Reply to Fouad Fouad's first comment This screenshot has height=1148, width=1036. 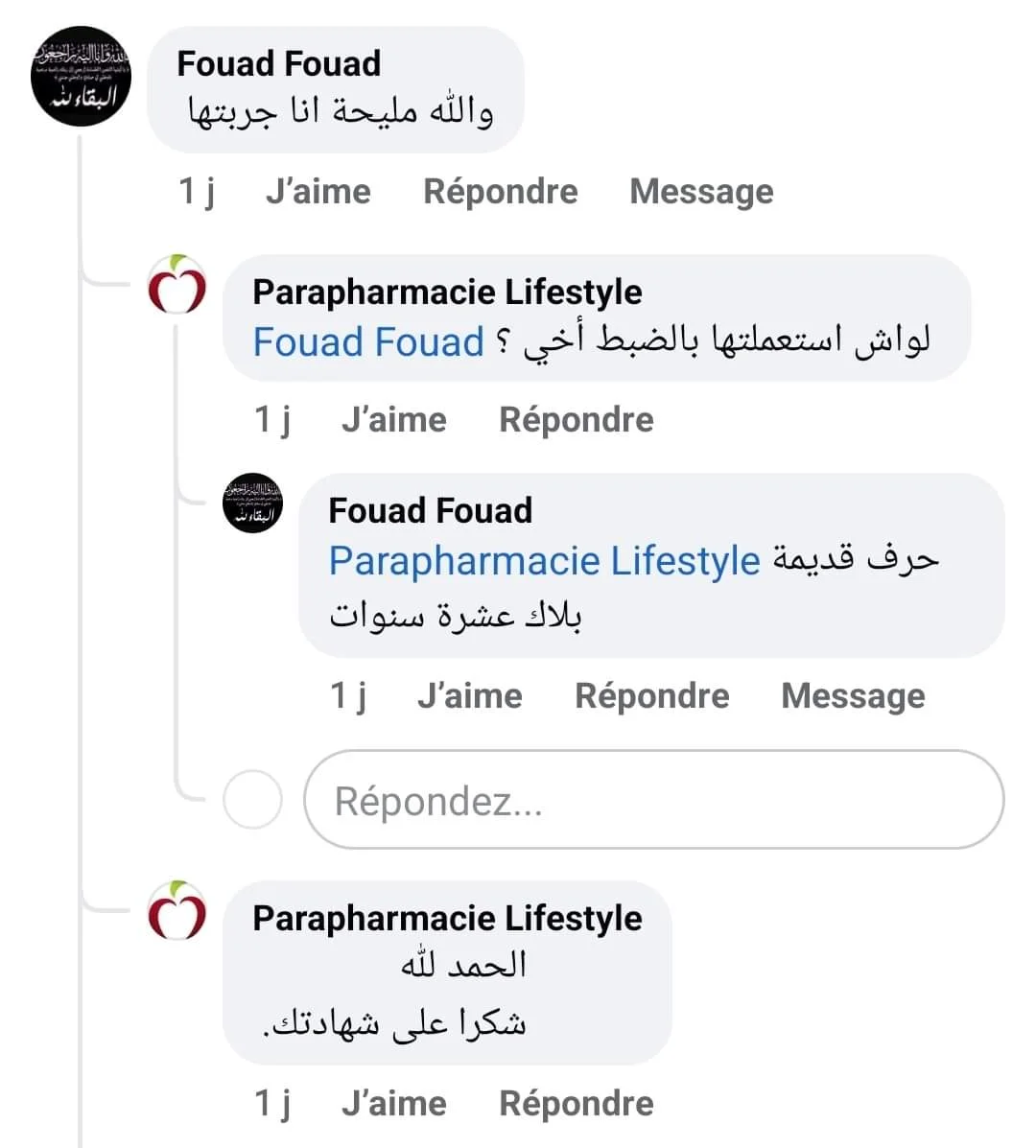(x=500, y=192)
